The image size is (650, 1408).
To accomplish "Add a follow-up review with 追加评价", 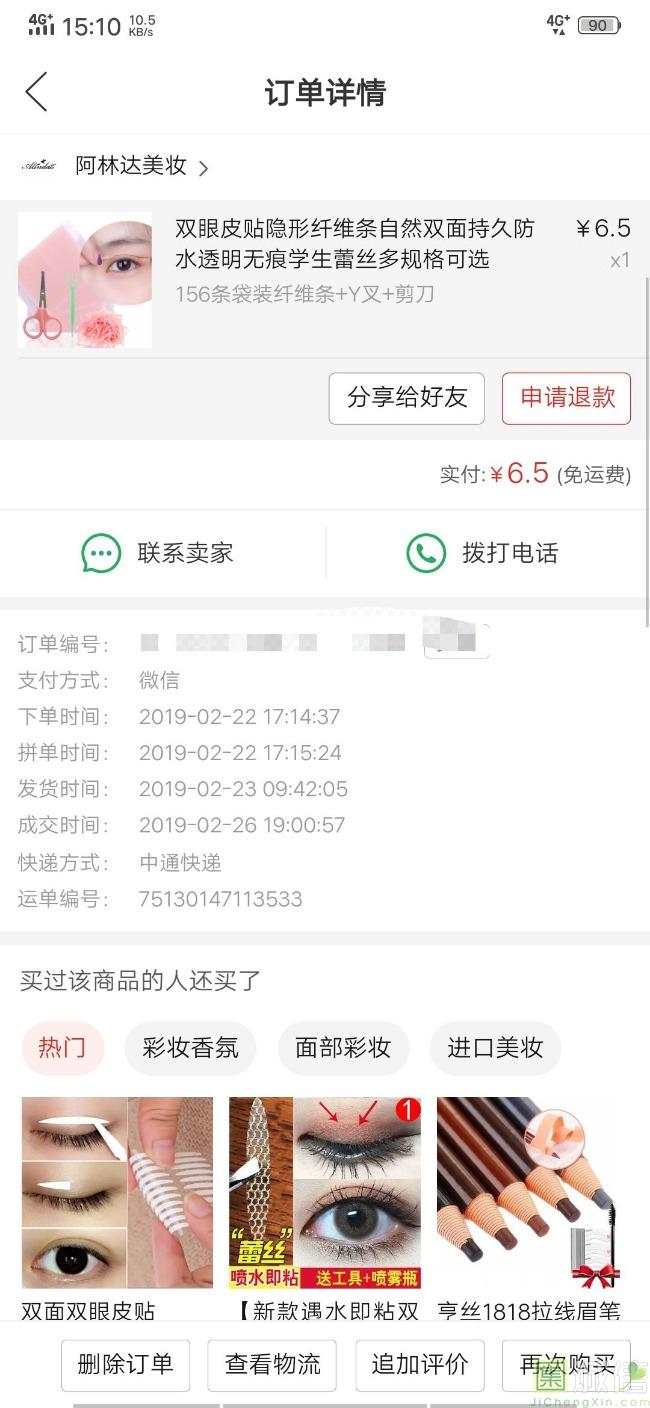I will pyautogui.click(x=419, y=1365).
